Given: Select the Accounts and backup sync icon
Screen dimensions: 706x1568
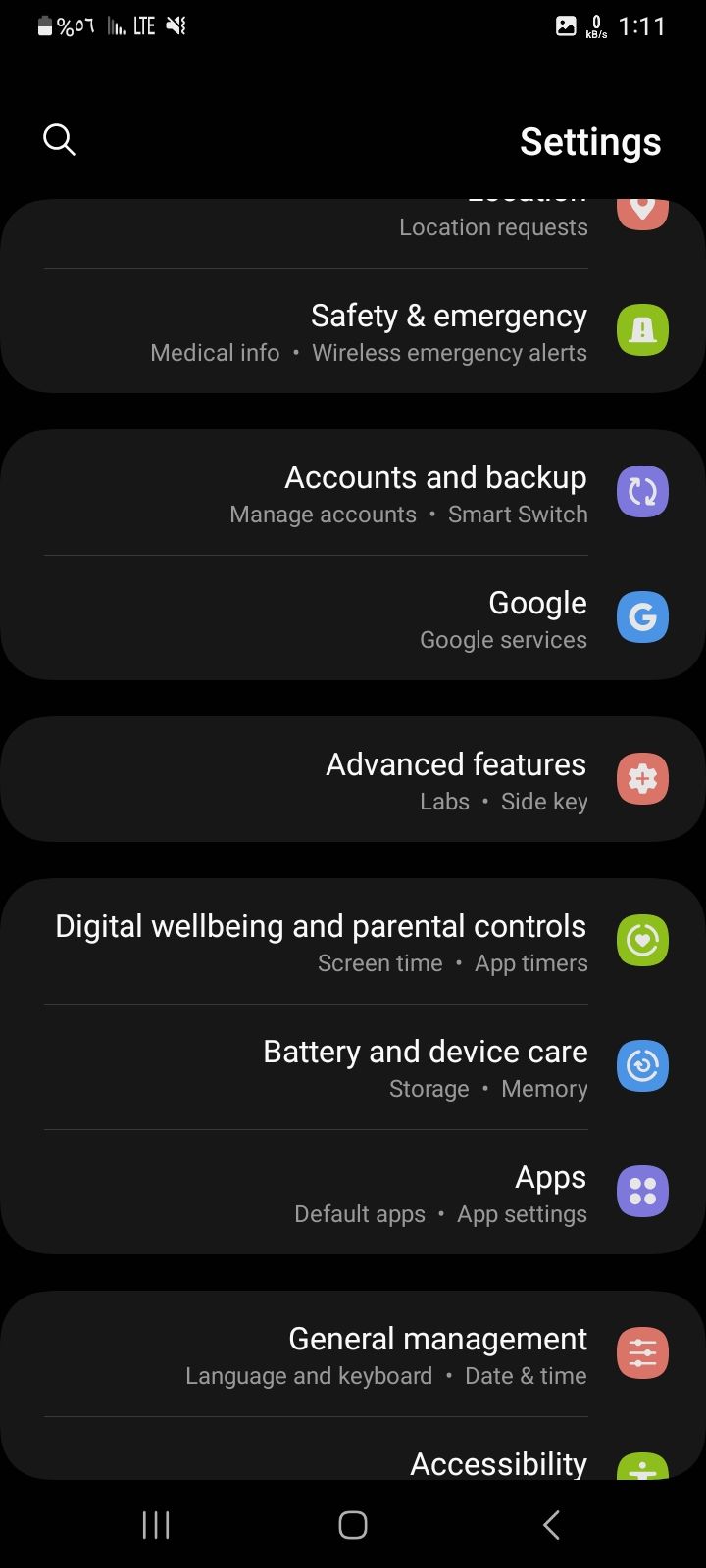Looking at the screenshot, I should click(642, 491).
